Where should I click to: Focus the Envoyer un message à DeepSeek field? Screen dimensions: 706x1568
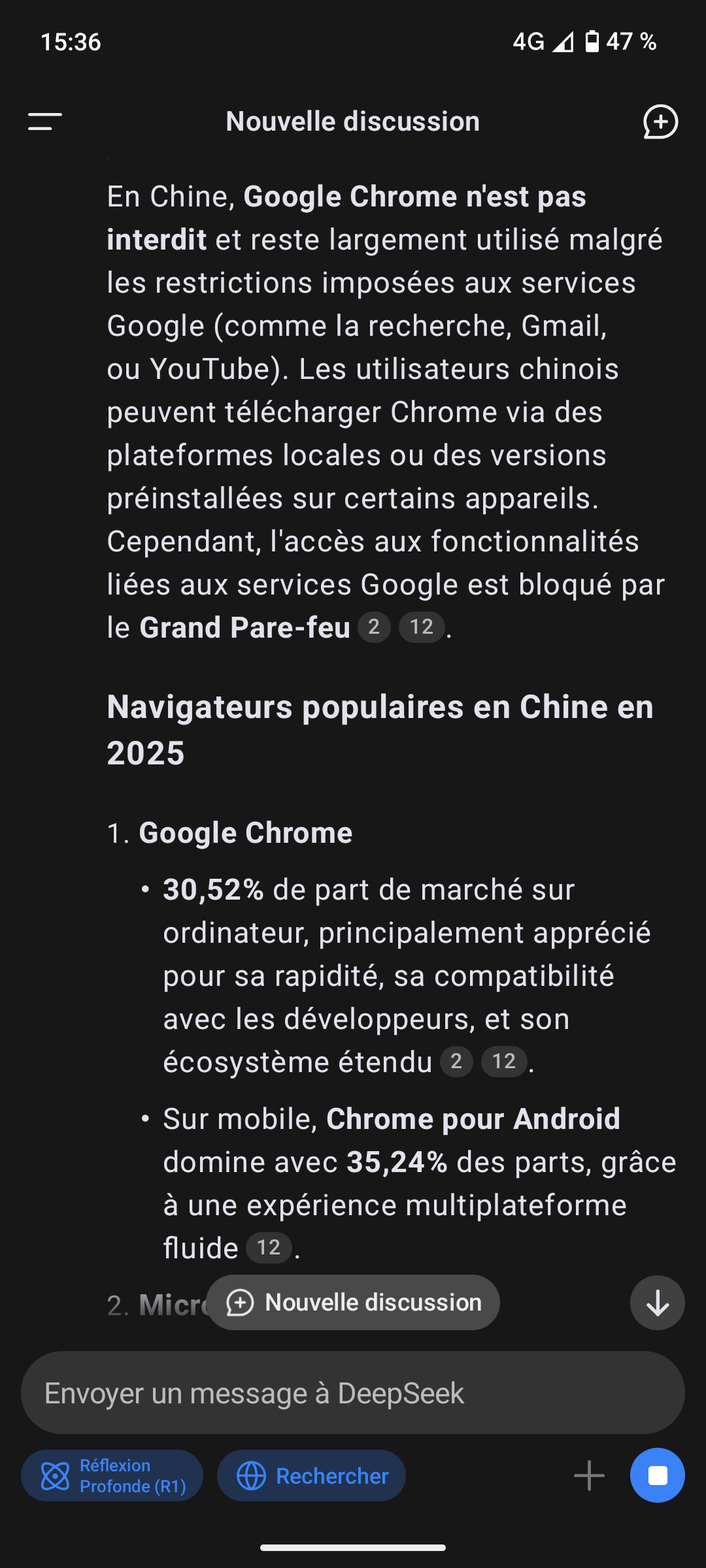coord(353,1393)
